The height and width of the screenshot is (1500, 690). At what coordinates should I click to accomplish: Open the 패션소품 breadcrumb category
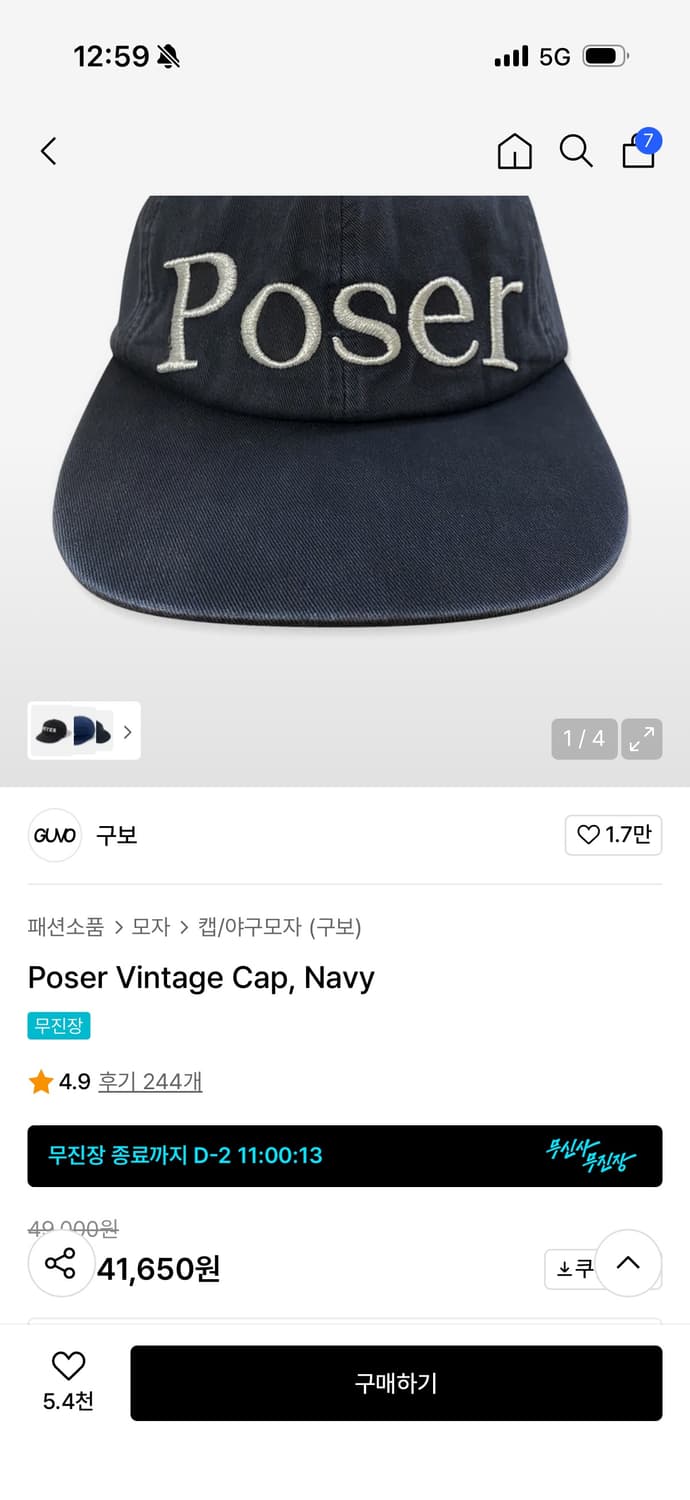[66, 927]
